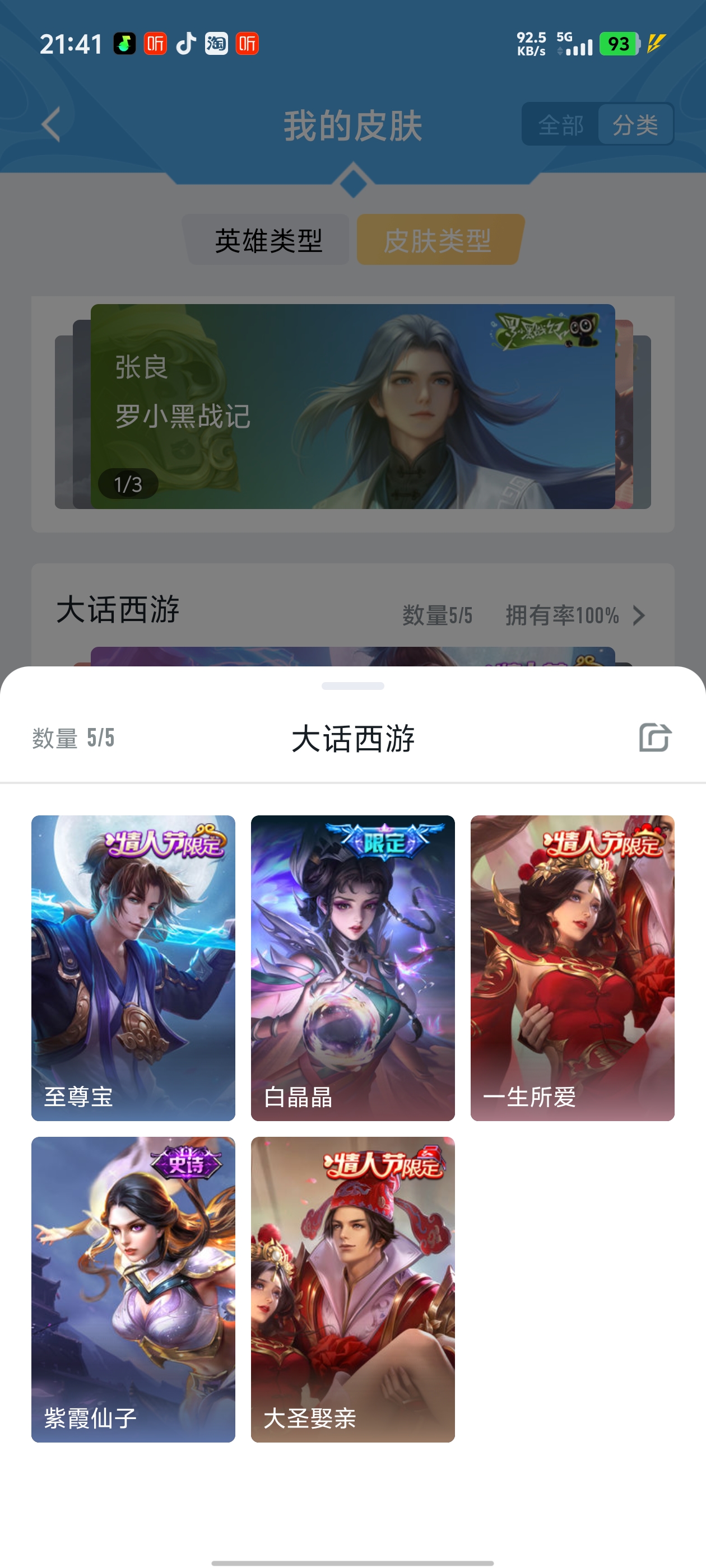Select the 一生所爱 skin card

pyautogui.click(x=572, y=967)
